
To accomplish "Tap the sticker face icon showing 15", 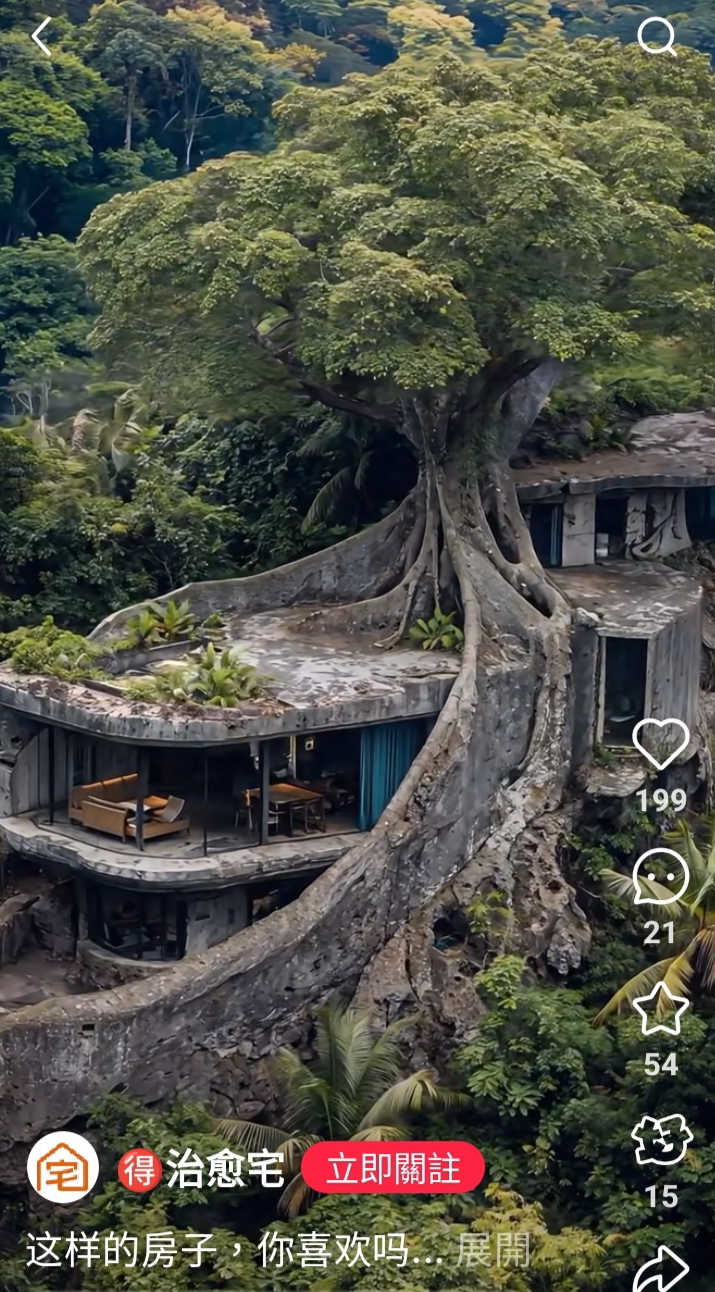I will click(661, 1140).
